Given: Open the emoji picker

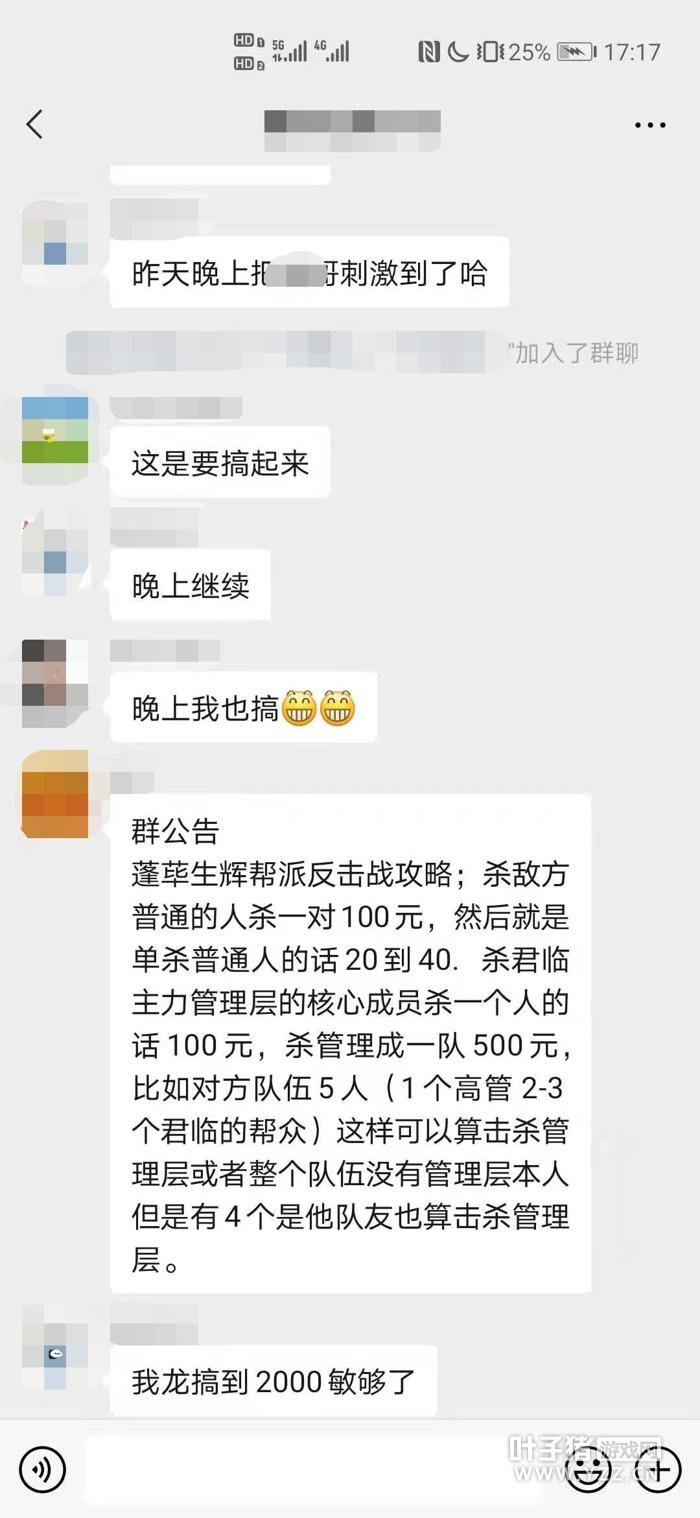Looking at the screenshot, I should pyautogui.click(x=588, y=1469).
